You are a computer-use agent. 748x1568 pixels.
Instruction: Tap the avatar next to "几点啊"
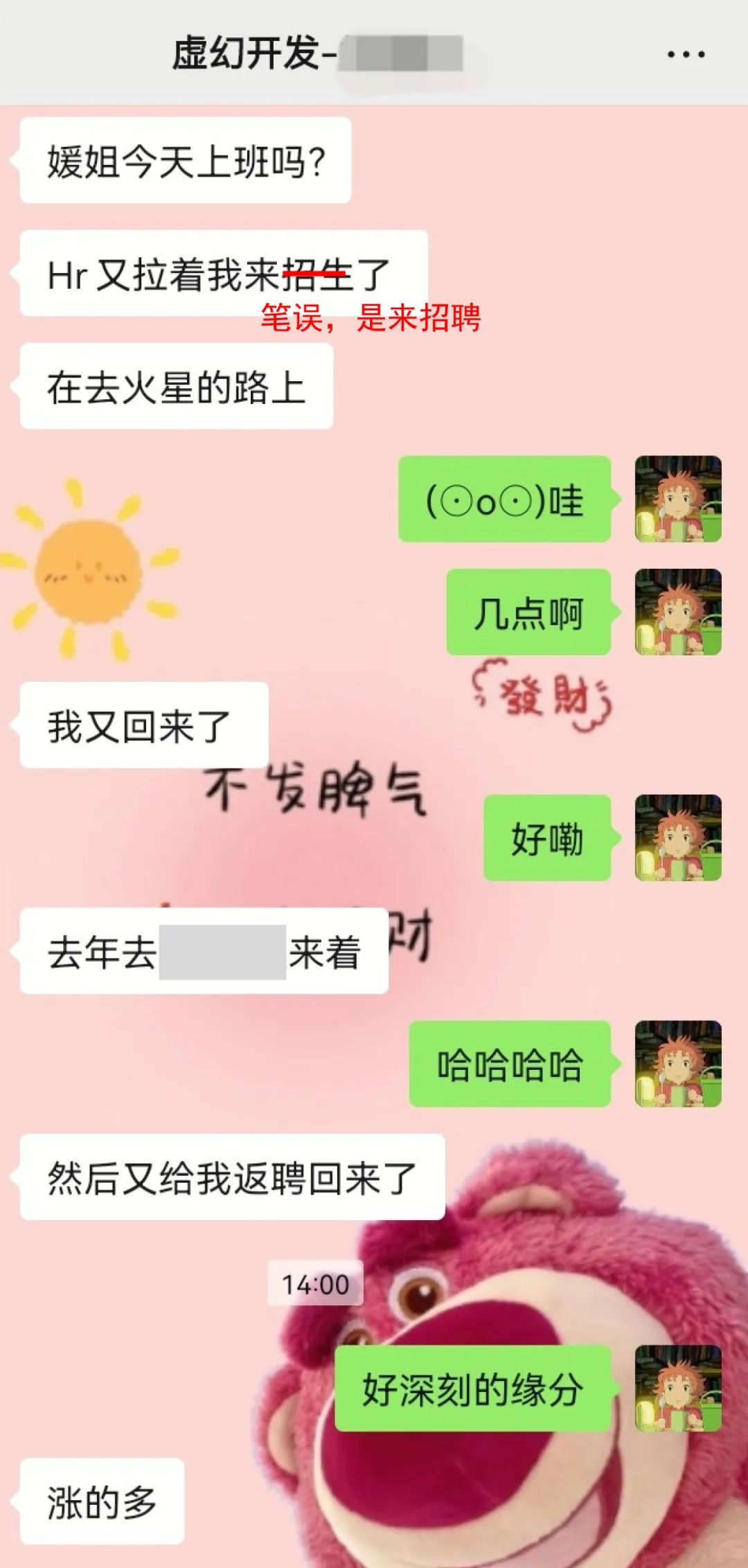(x=678, y=612)
